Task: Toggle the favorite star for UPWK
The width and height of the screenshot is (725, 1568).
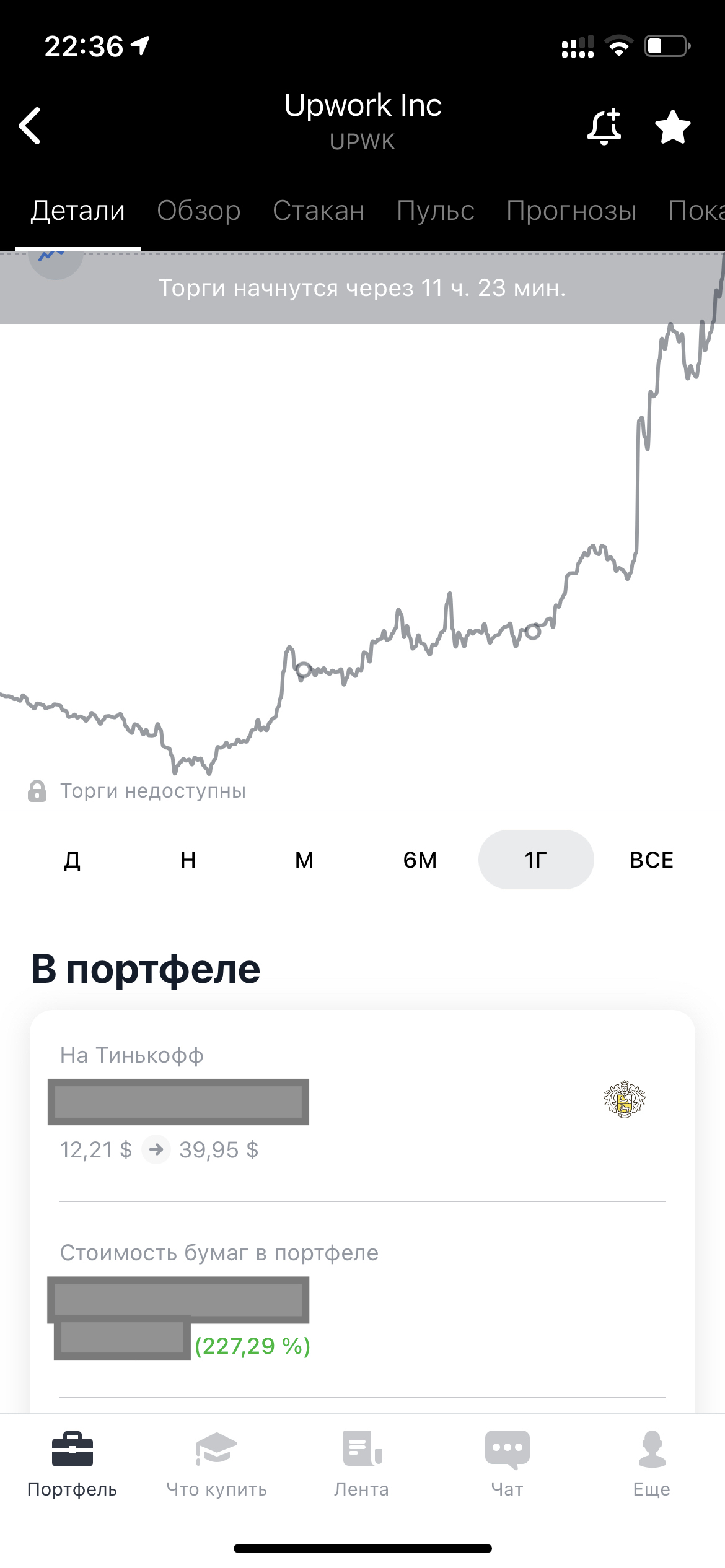Action: (672, 127)
